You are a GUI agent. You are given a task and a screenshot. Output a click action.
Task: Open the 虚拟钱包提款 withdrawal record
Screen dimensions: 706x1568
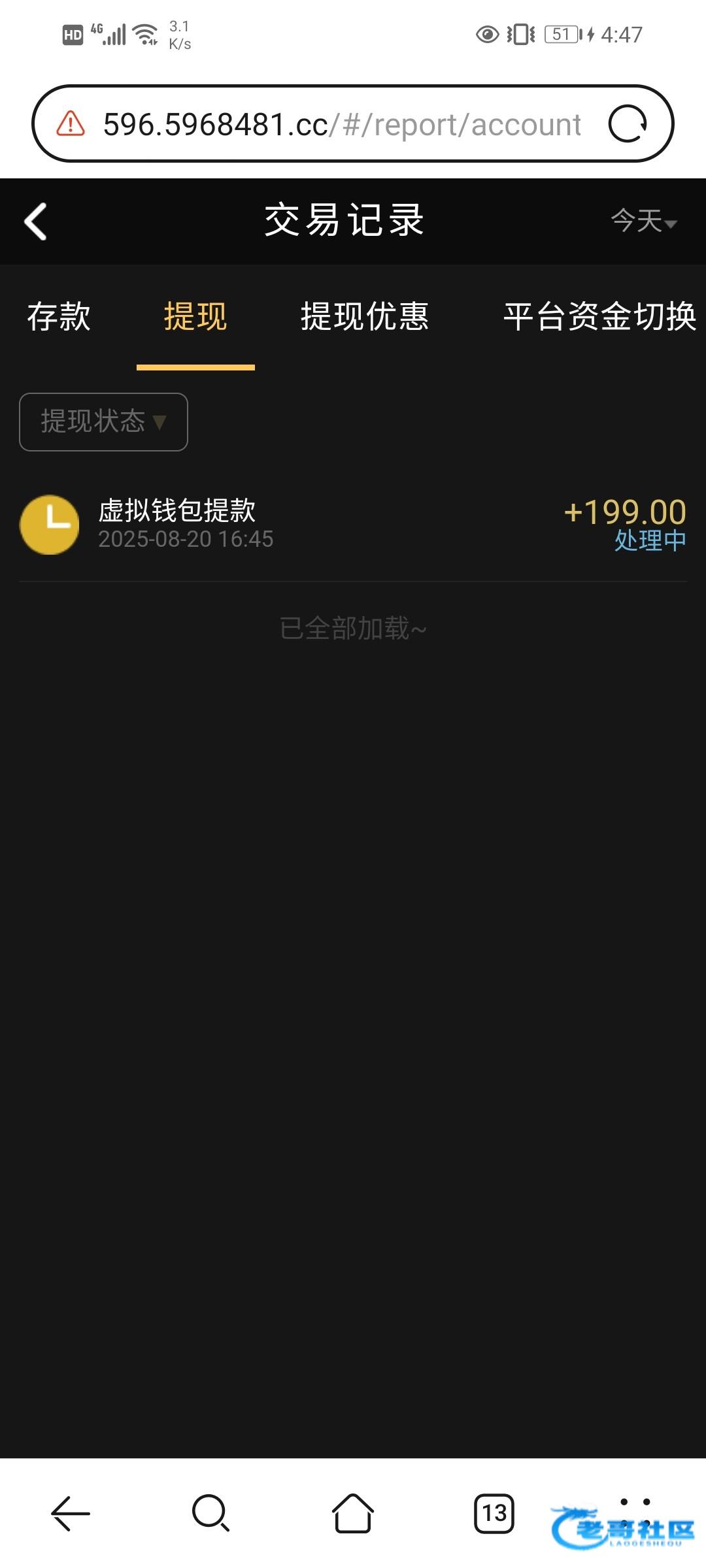[353, 525]
